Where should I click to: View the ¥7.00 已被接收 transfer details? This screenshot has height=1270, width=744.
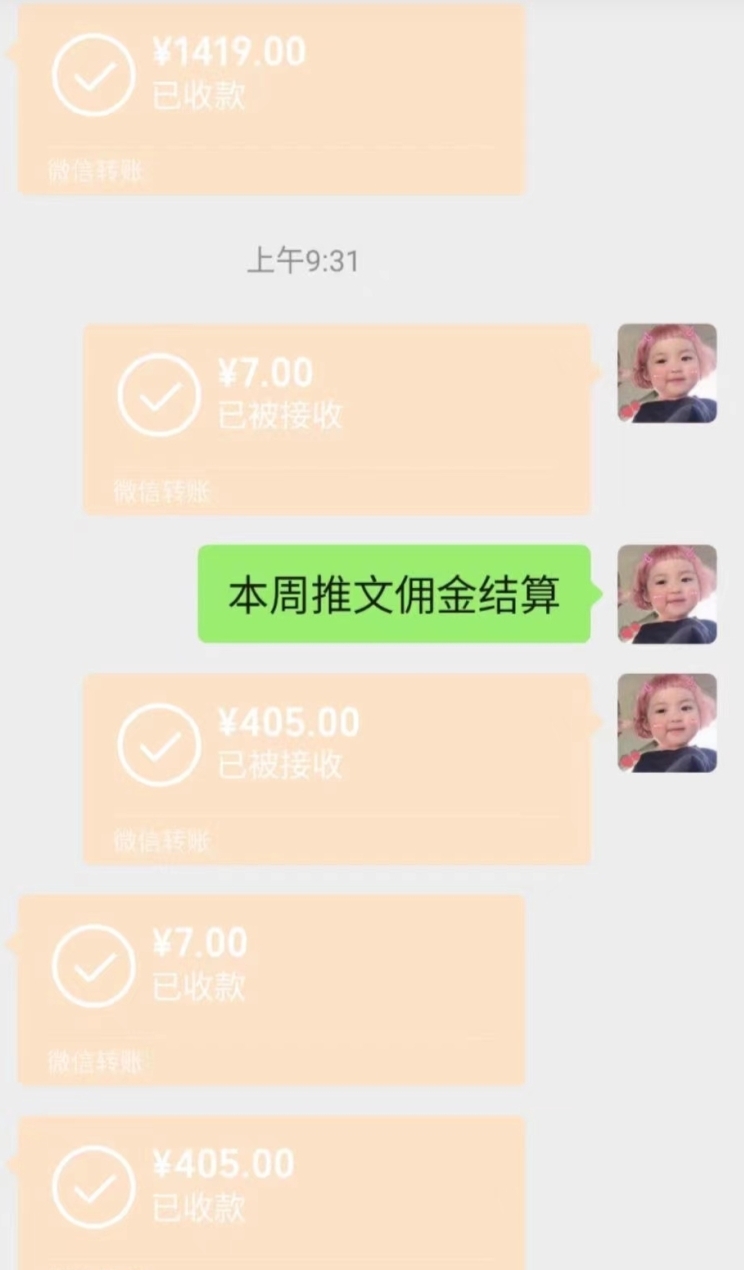click(x=337, y=419)
